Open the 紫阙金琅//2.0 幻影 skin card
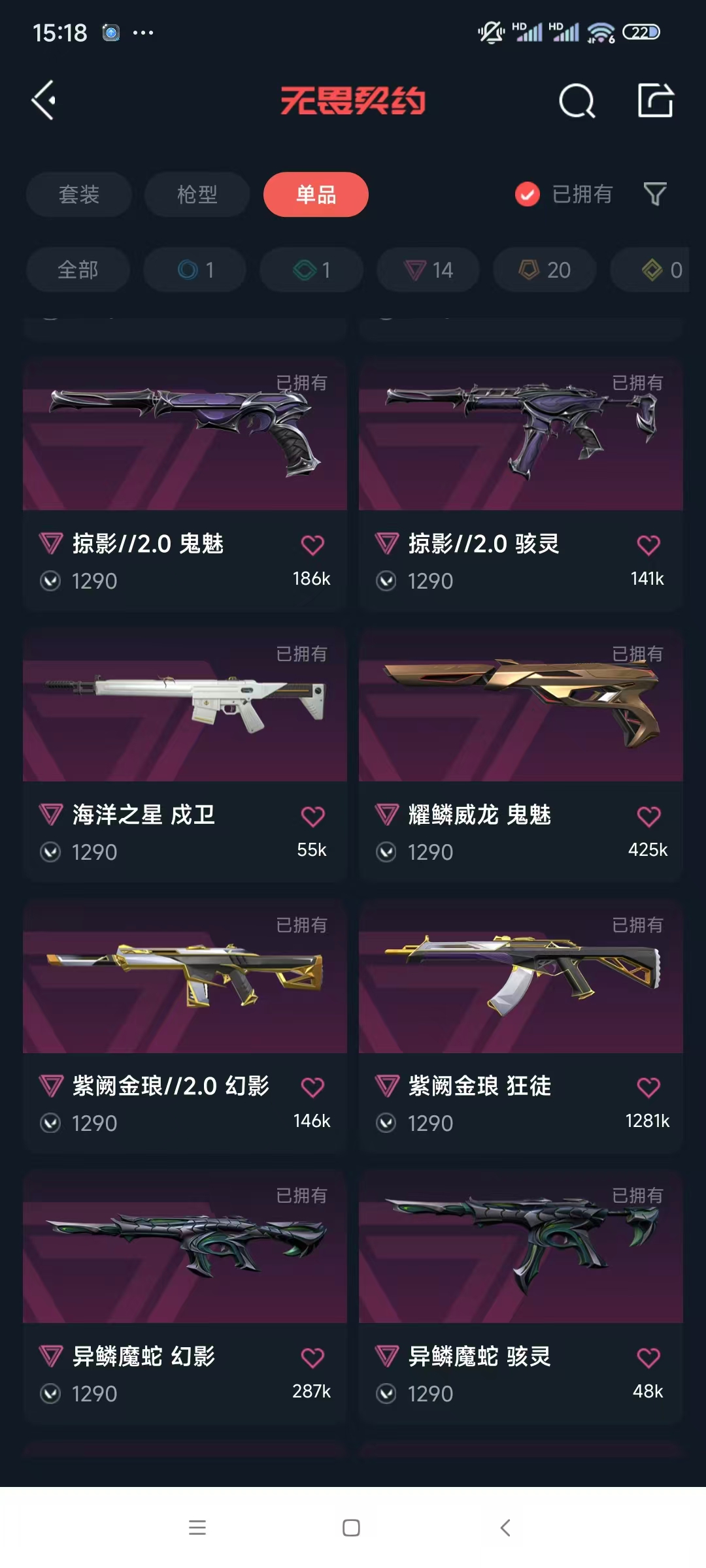The height and width of the screenshot is (1568, 706). click(185, 1026)
